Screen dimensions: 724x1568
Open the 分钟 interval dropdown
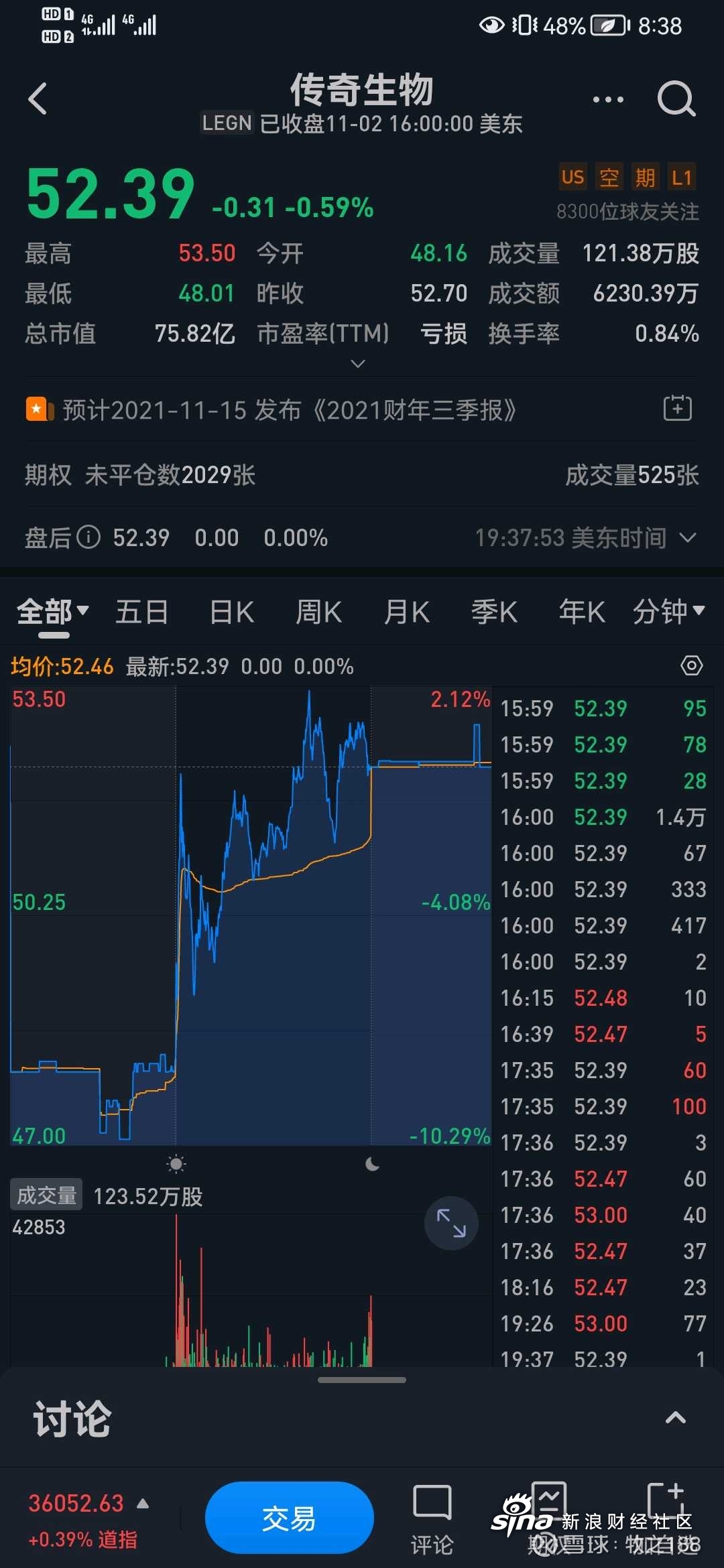pyautogui.click(x=669, y=611)
